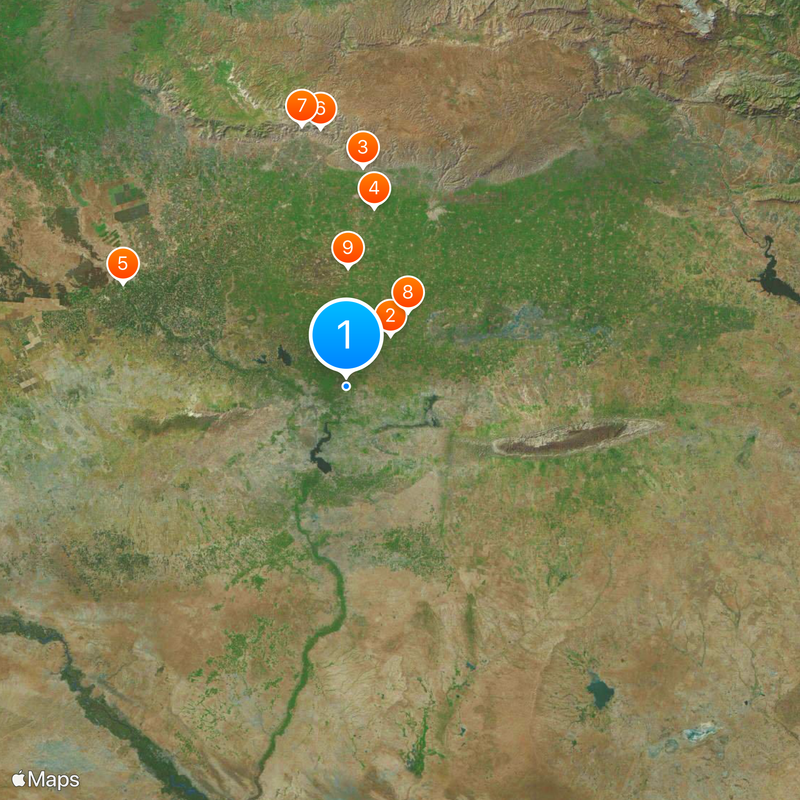800x800 pixels.
Task: Tap map pin number 9
Action: pyautogui.click(x=348, y=247)
